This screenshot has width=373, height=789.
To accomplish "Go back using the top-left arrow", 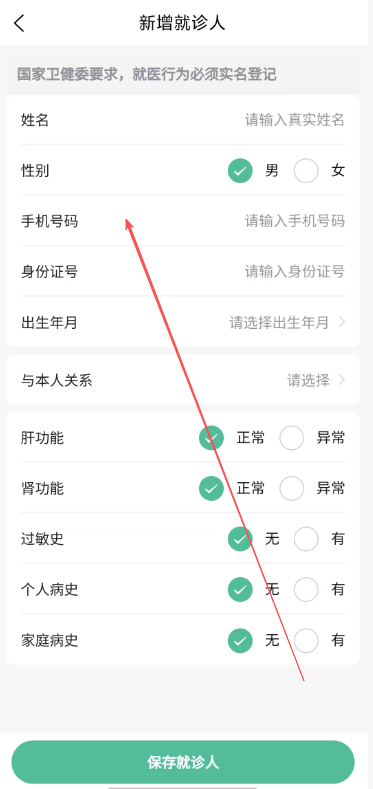I will 19,23.
